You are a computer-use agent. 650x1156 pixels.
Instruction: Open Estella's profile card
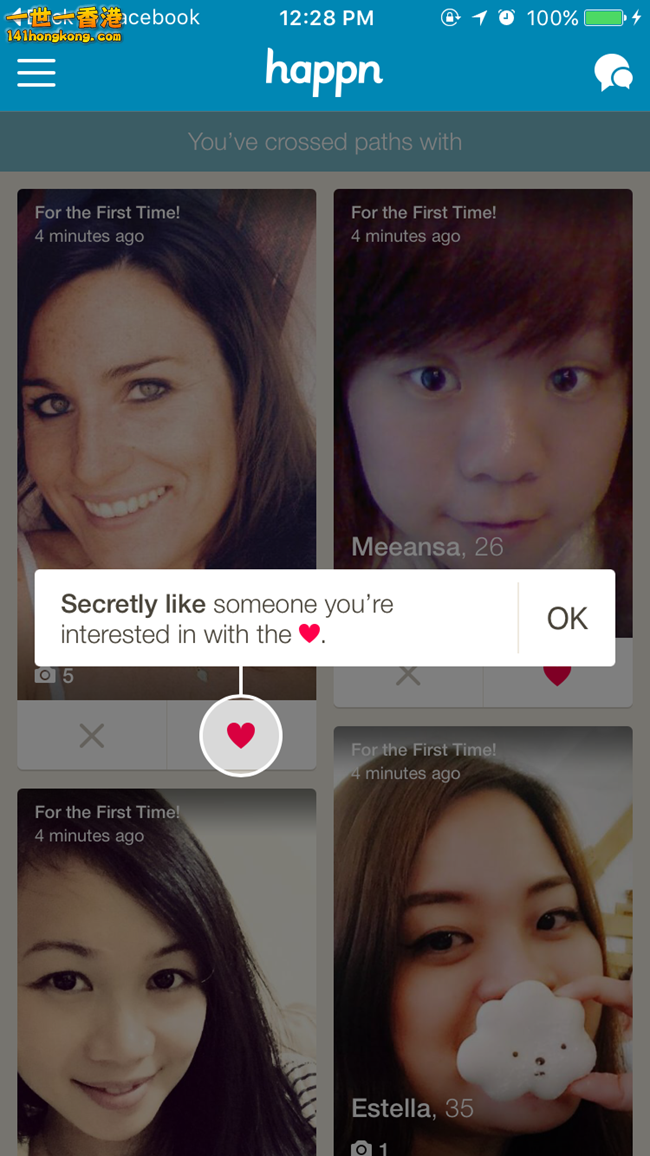pos(482,940)
